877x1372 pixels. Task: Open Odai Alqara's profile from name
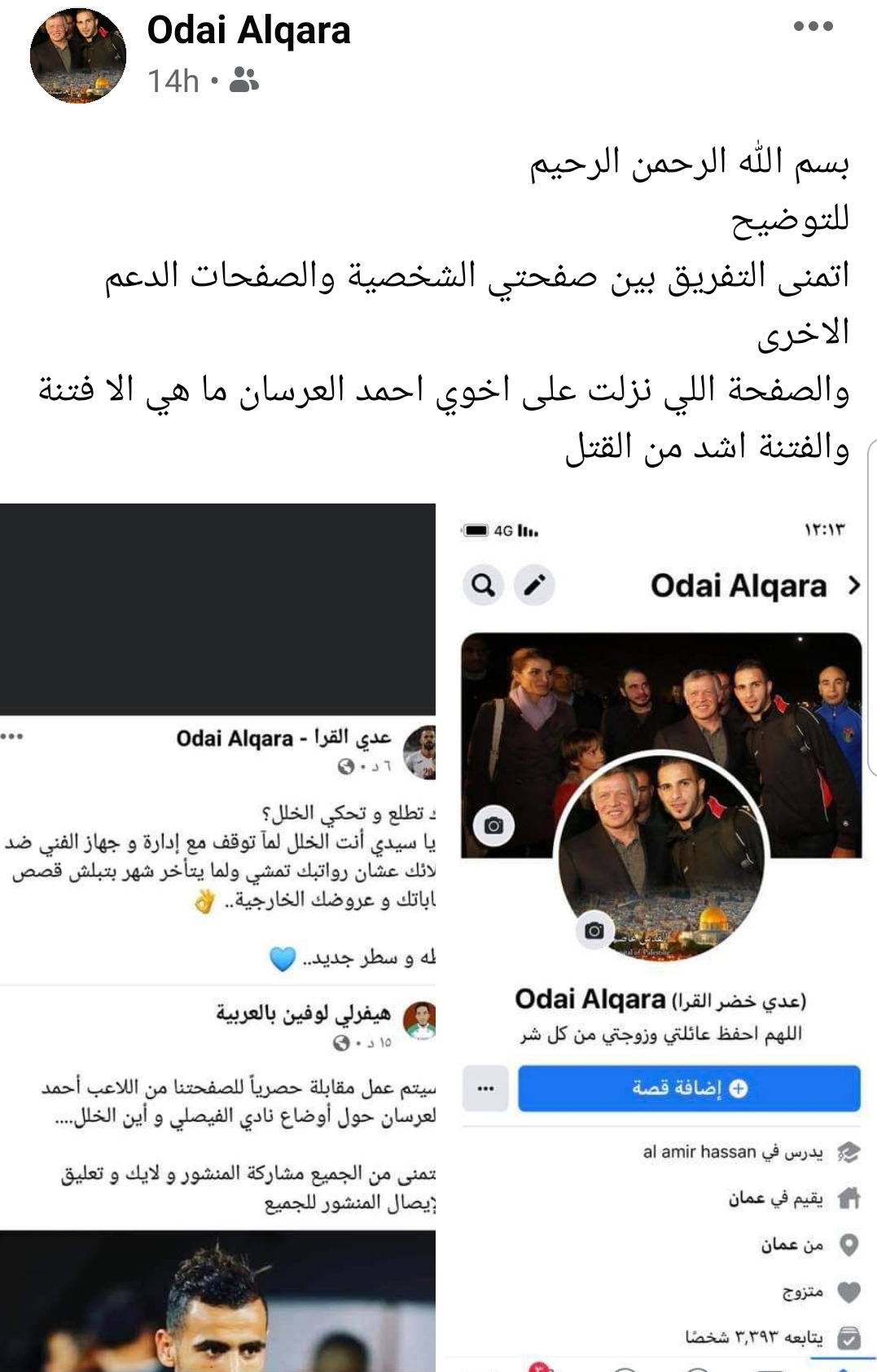pyautogui.click(x=248, y=31)
